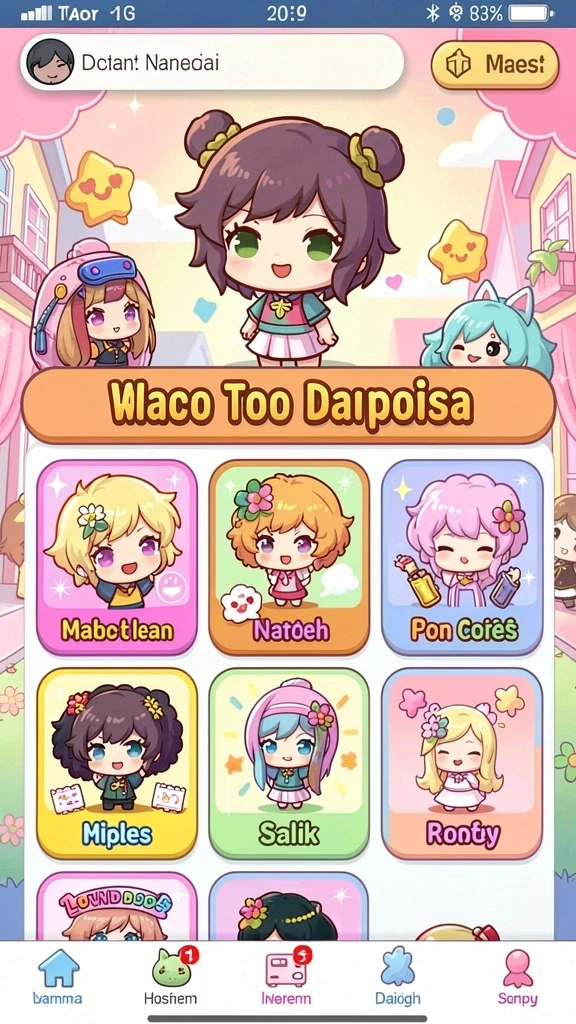Go to the Hoshem tab
Image resolution: width=576 pixels, height=1024 pixels.
[170, 977]
